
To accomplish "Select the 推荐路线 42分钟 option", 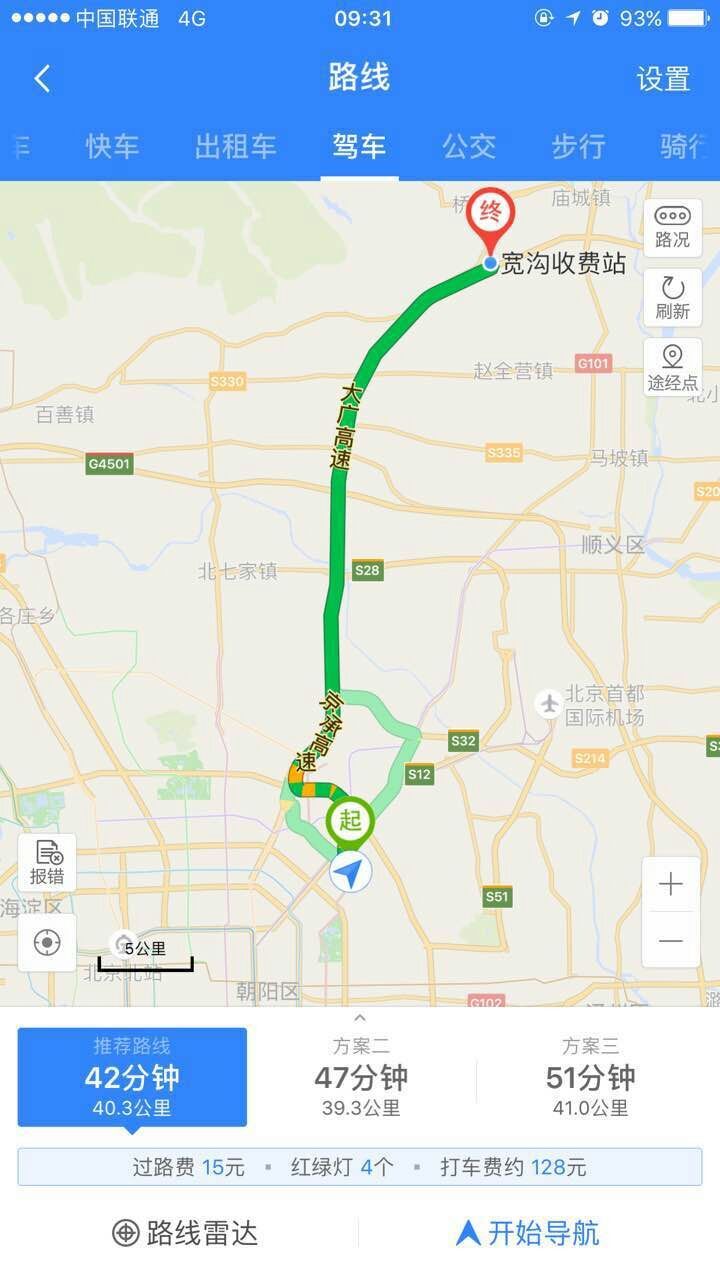I will click(132, 1077).
